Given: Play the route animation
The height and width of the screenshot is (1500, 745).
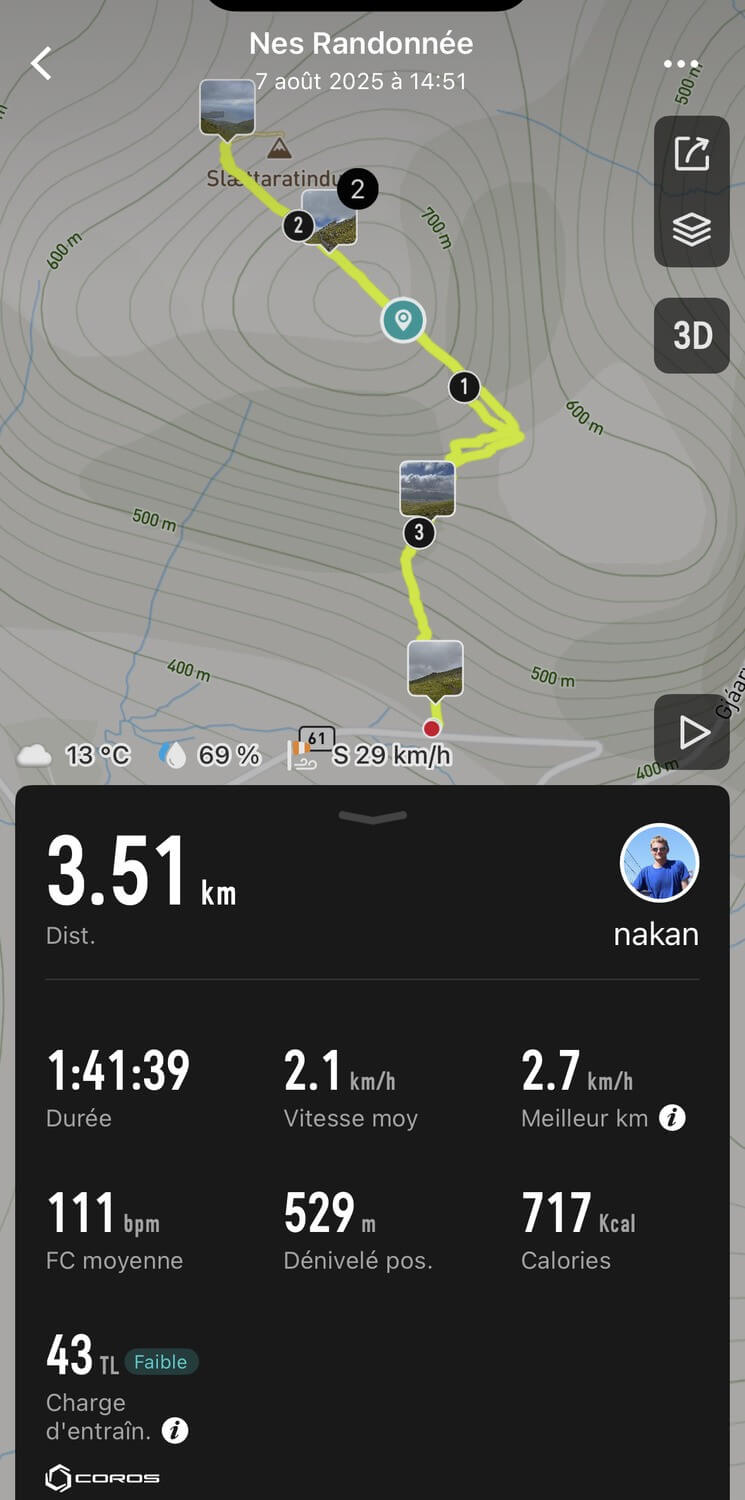Looking at the screenshot, I should 692,733.
